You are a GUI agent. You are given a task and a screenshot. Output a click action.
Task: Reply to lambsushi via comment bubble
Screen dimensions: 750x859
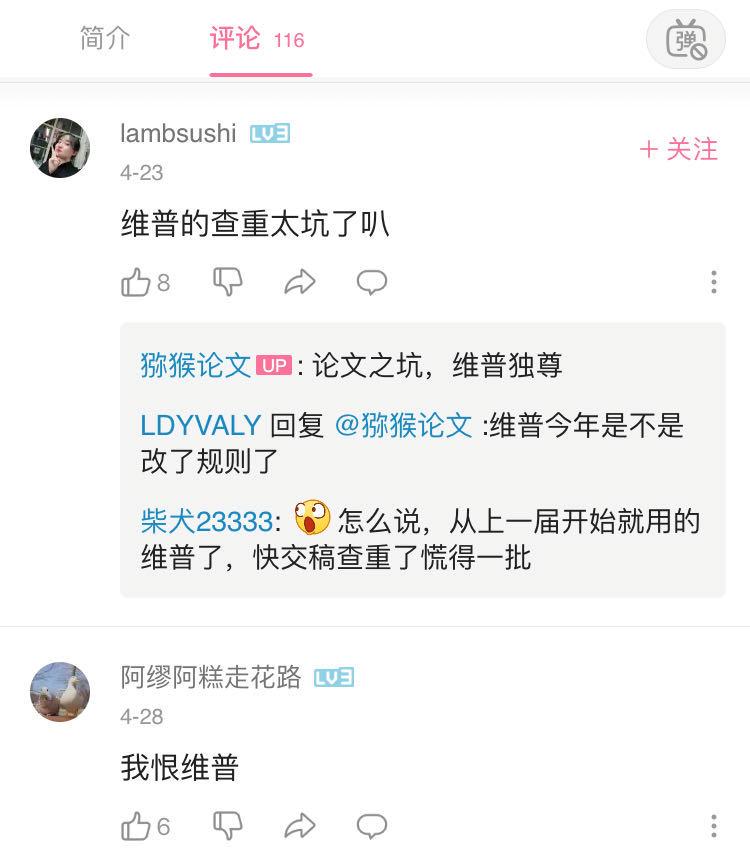[x=372, y=282]
